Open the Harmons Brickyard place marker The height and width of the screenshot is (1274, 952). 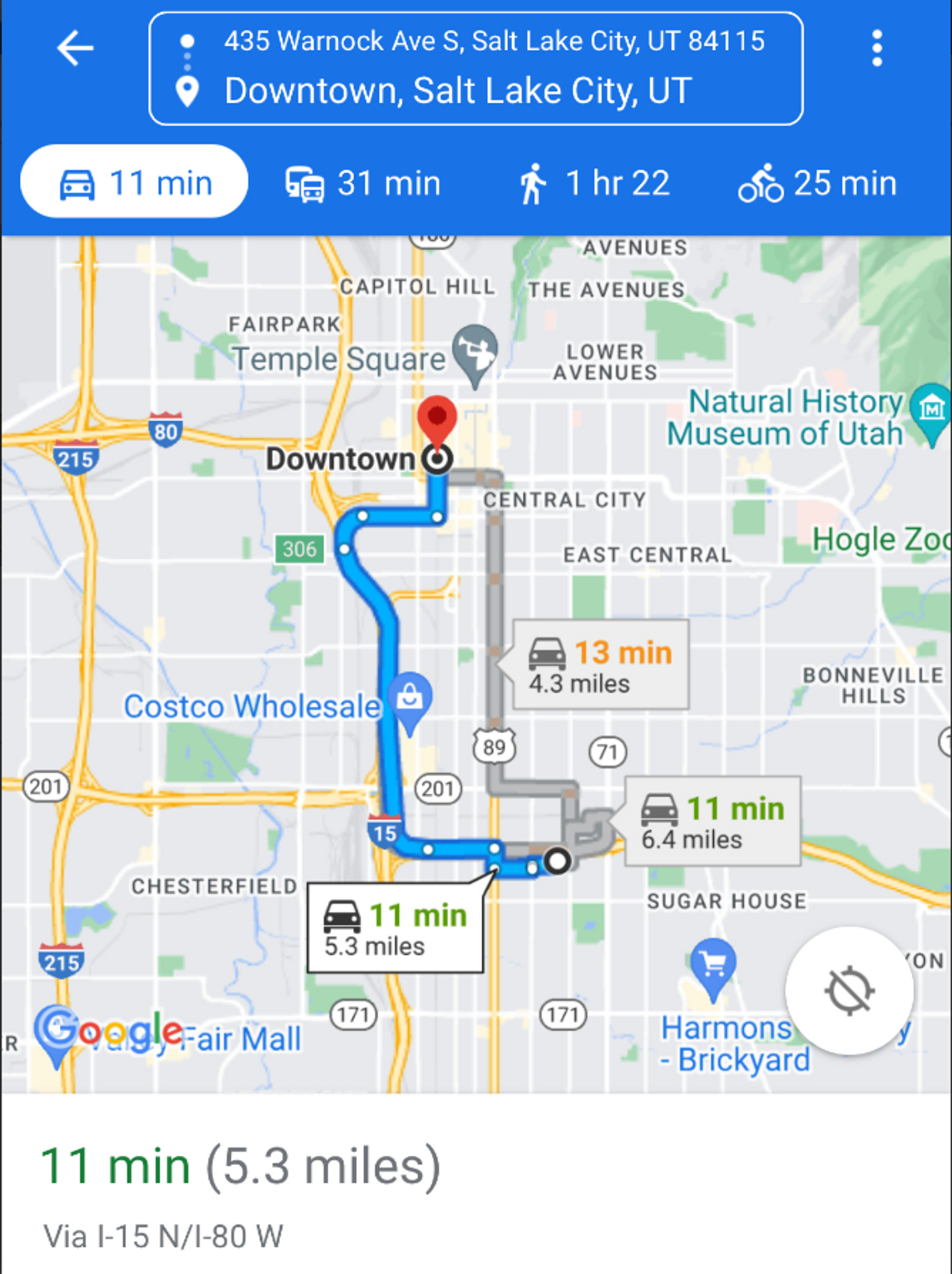click(713, 964)
